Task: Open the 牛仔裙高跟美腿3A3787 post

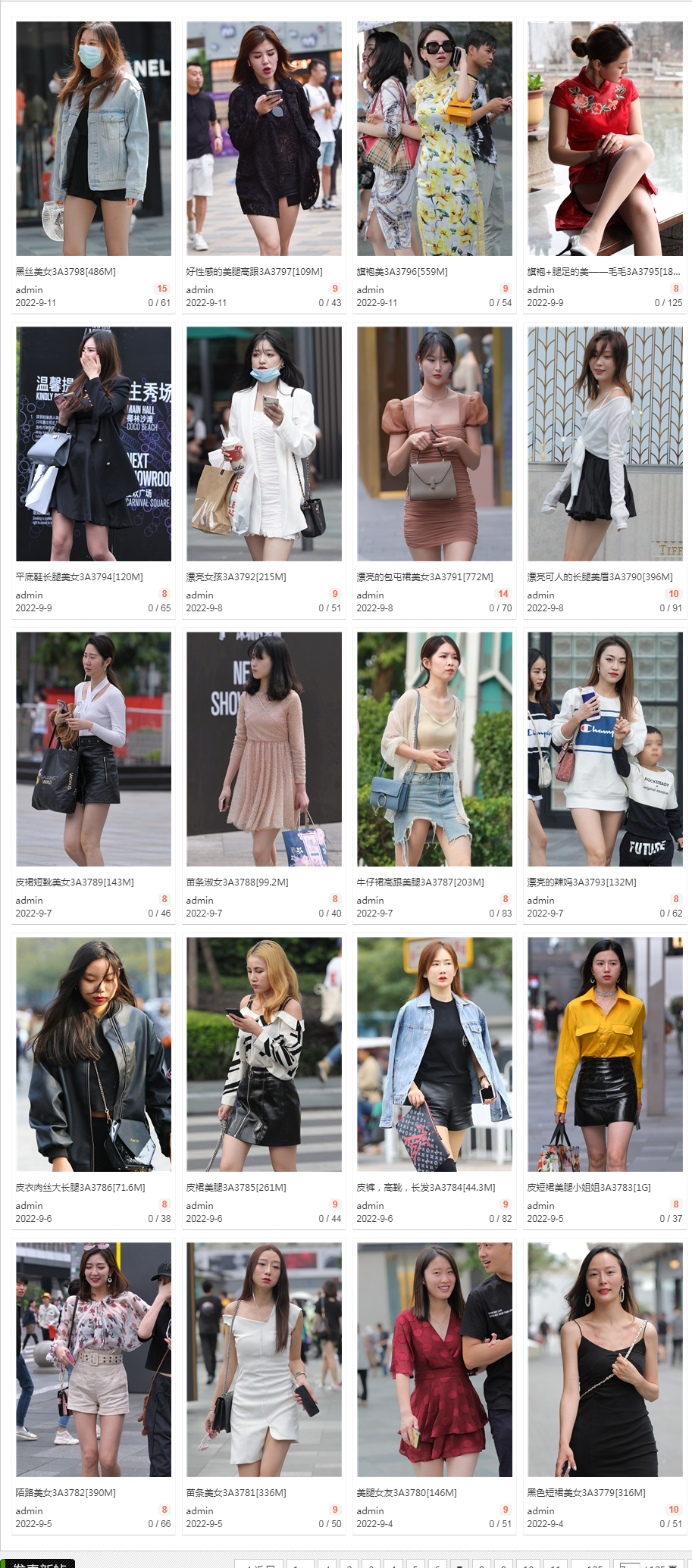Action: coord(434,749)
